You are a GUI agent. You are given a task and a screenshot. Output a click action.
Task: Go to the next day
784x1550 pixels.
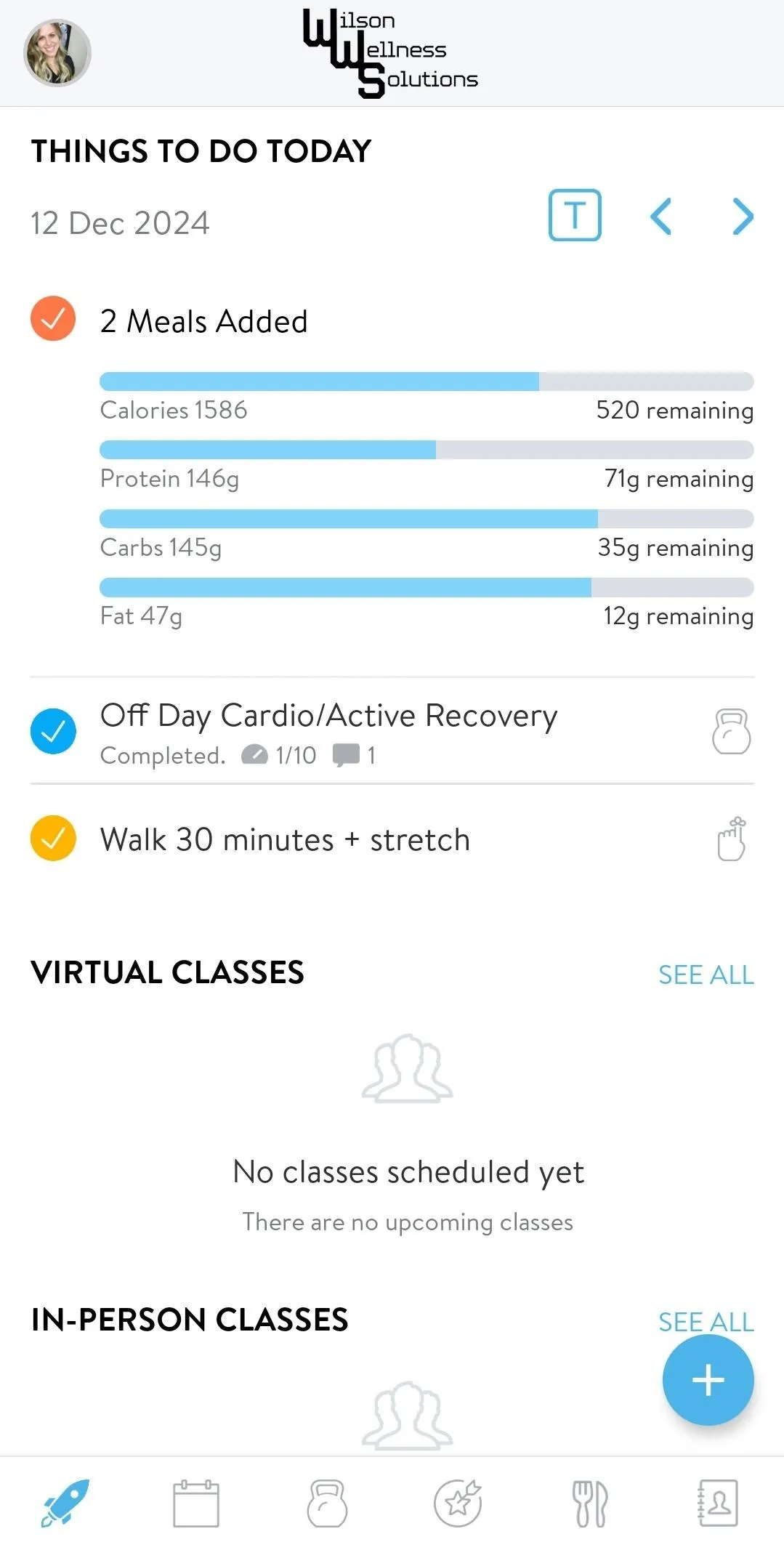(743, 217)
